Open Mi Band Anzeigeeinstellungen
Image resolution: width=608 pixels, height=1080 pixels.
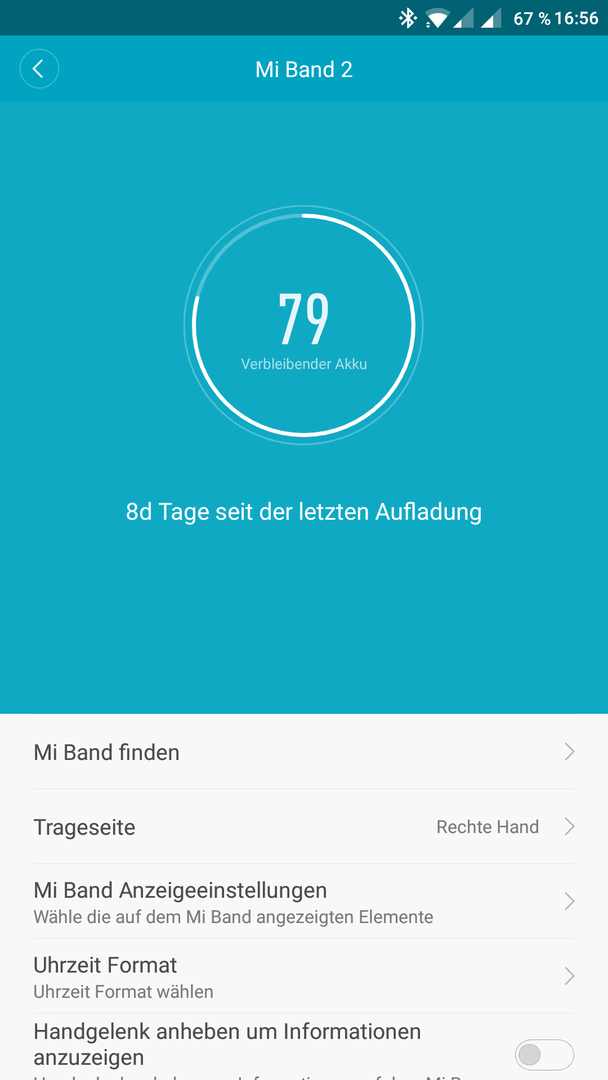click(x=304, y=901)
